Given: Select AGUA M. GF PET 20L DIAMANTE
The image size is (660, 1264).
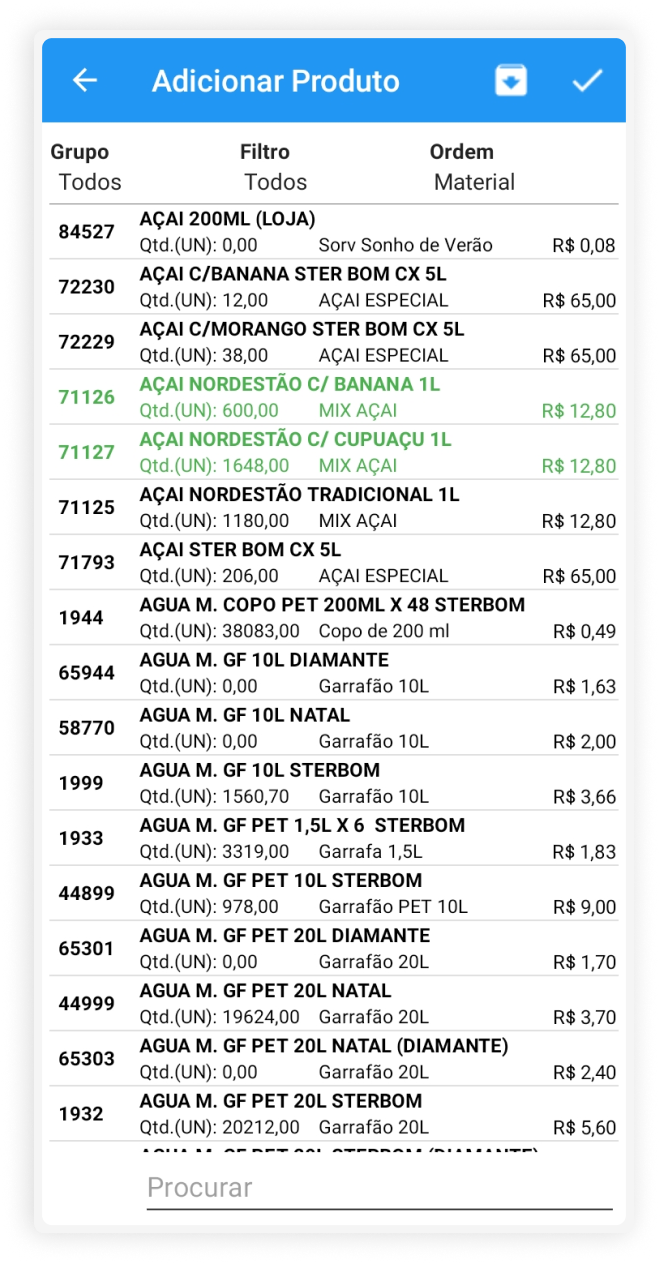Looking at the screenshot, I should click(x=330, y=948).
